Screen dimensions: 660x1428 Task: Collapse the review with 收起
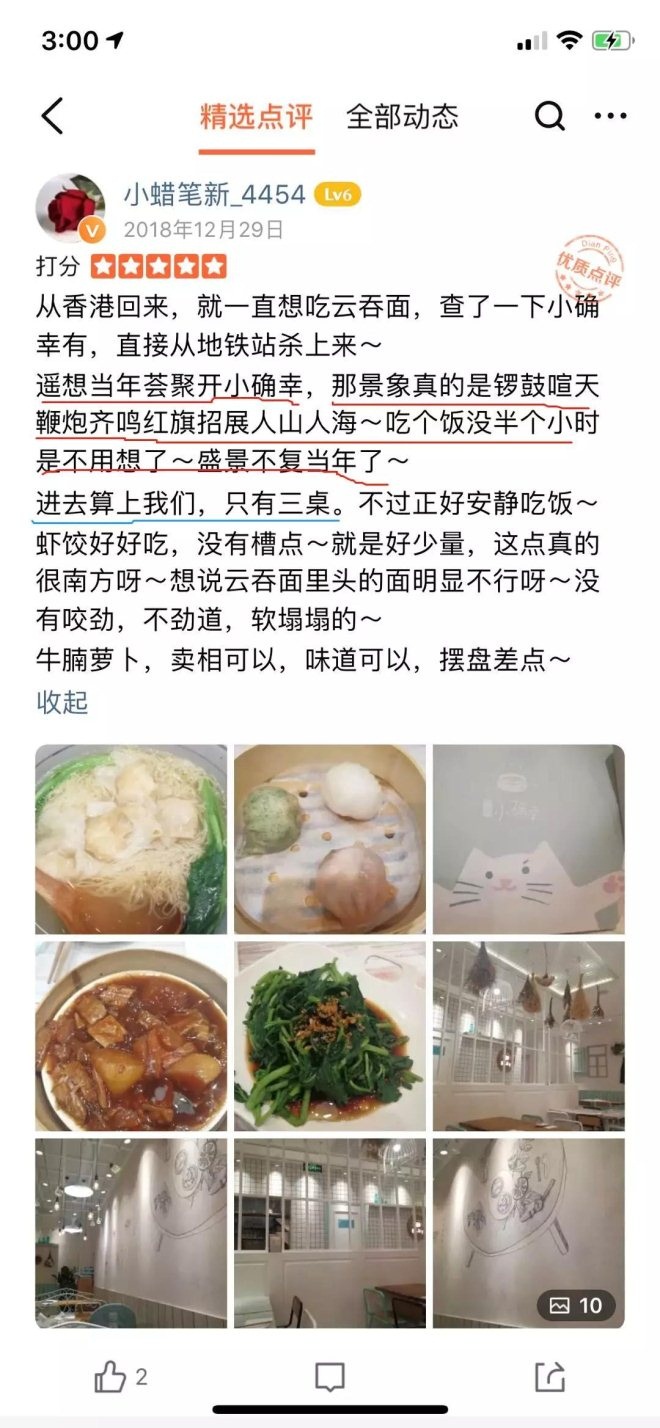point(62,702)
